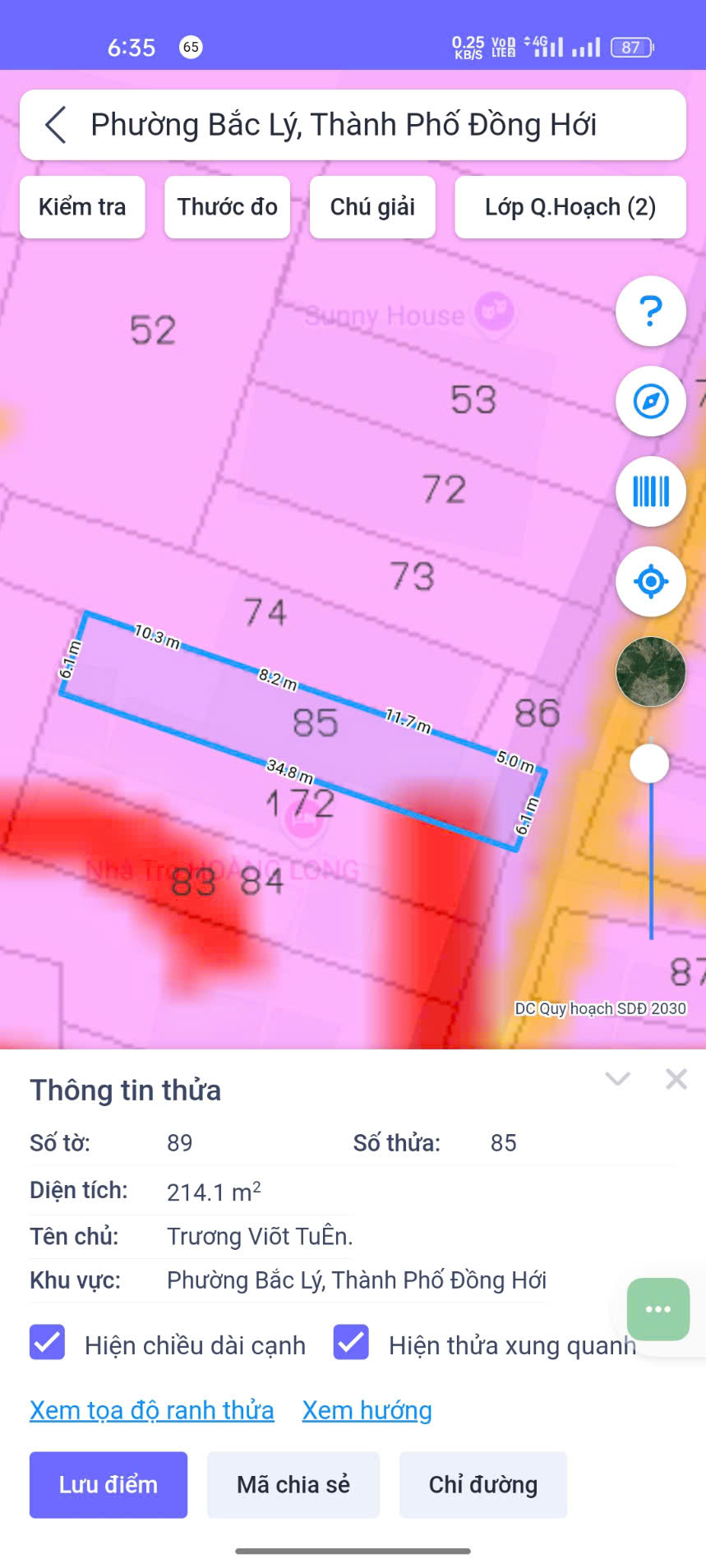Close the Thông tin thửa panel
The height and width of the screenshot is (1568, 706).
click(x=676, y=1079)
